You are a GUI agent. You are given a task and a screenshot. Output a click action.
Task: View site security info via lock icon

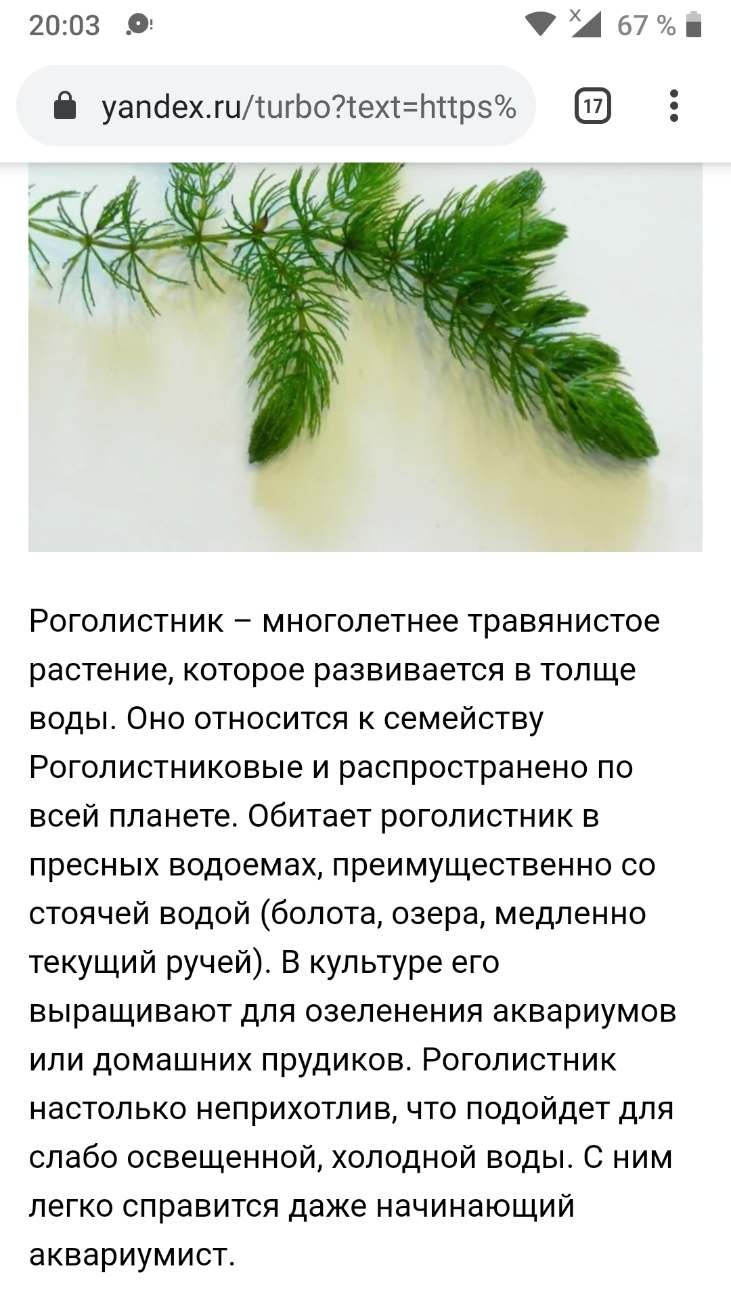[64, 106]
